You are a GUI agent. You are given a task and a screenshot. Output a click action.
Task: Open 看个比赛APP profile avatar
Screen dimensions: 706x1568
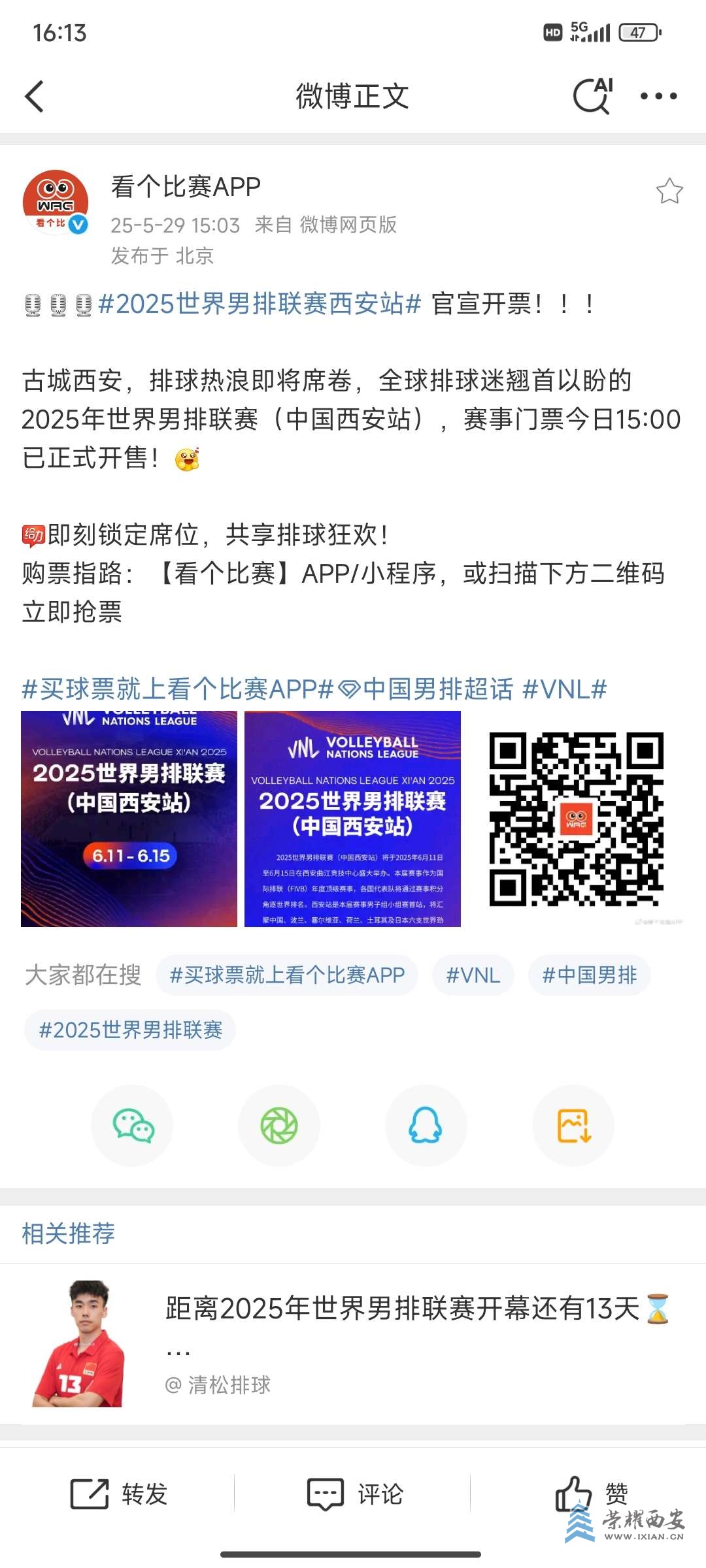pos(56,202)
